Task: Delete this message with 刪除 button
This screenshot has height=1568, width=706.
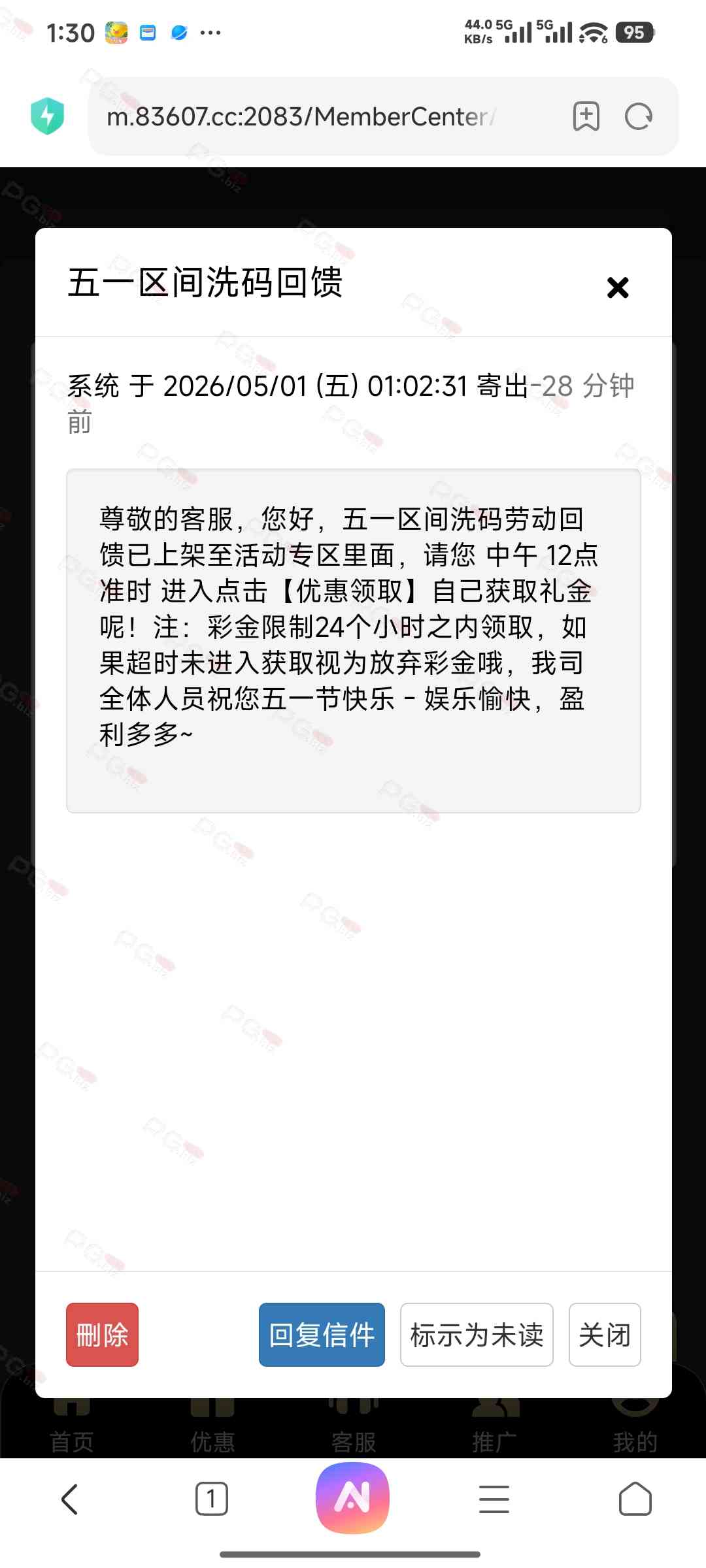Action: (102, 1335)
